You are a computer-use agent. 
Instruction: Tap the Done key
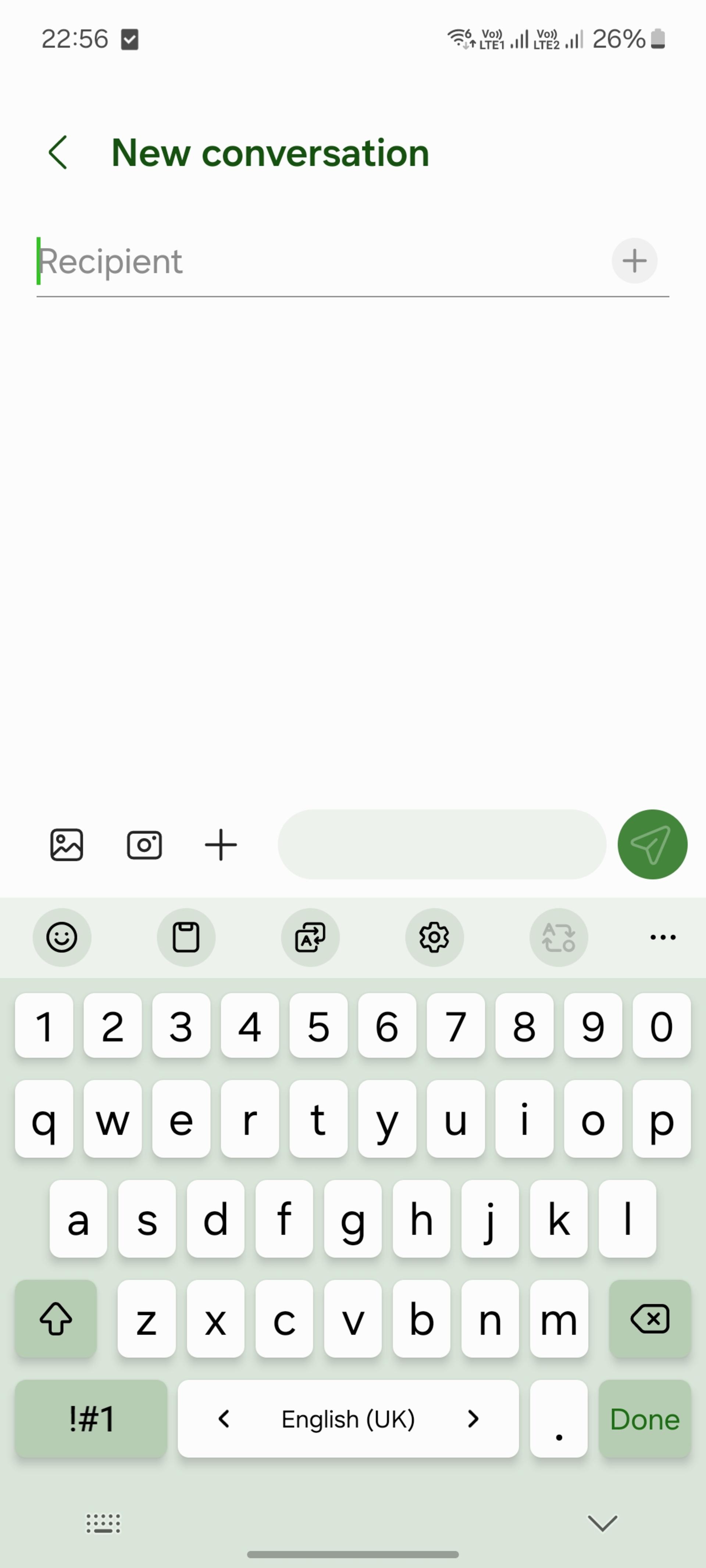click(x=645, y=1418)
